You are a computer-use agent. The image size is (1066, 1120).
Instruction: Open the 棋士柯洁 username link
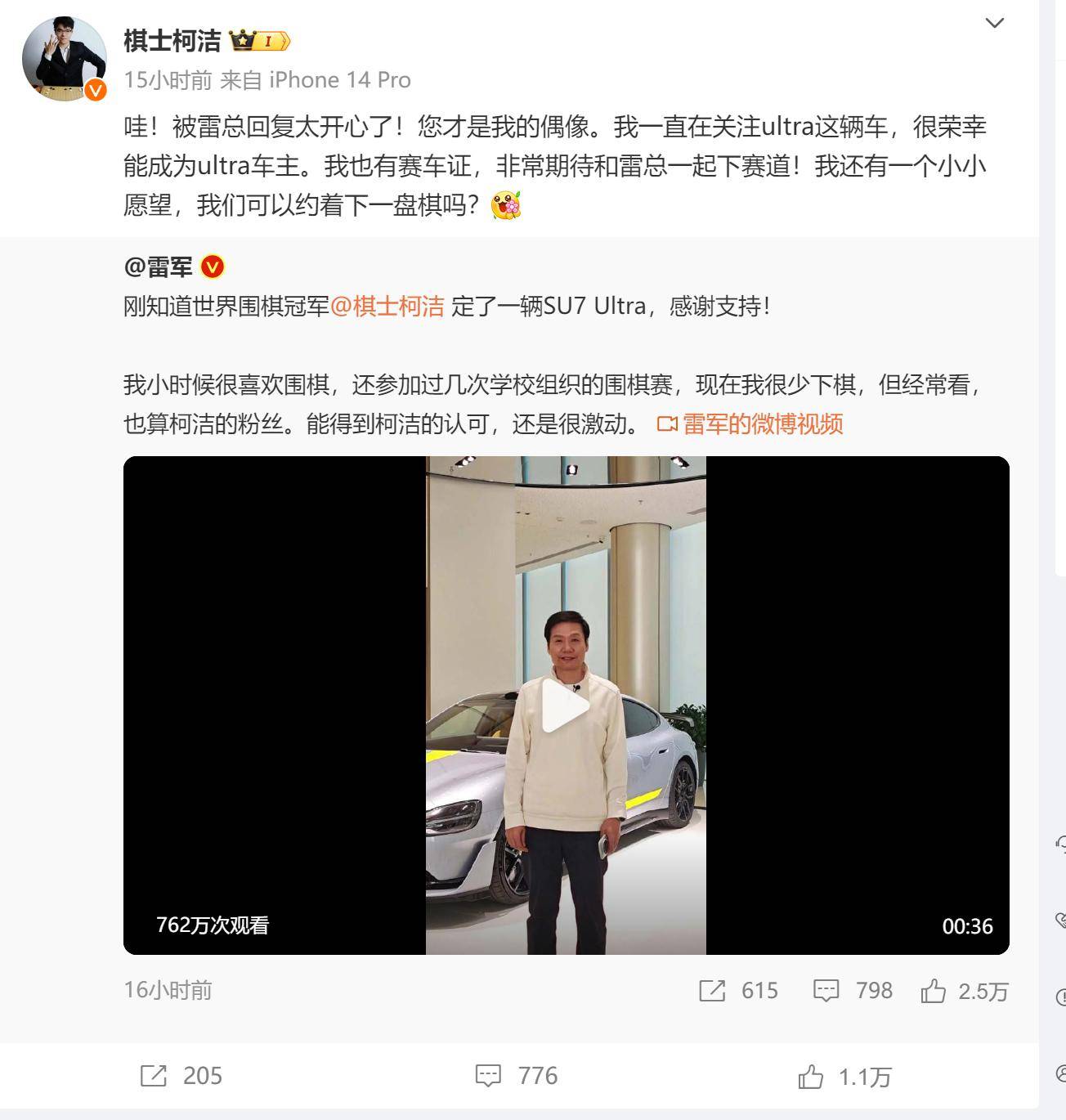click(x=172, y=40)
